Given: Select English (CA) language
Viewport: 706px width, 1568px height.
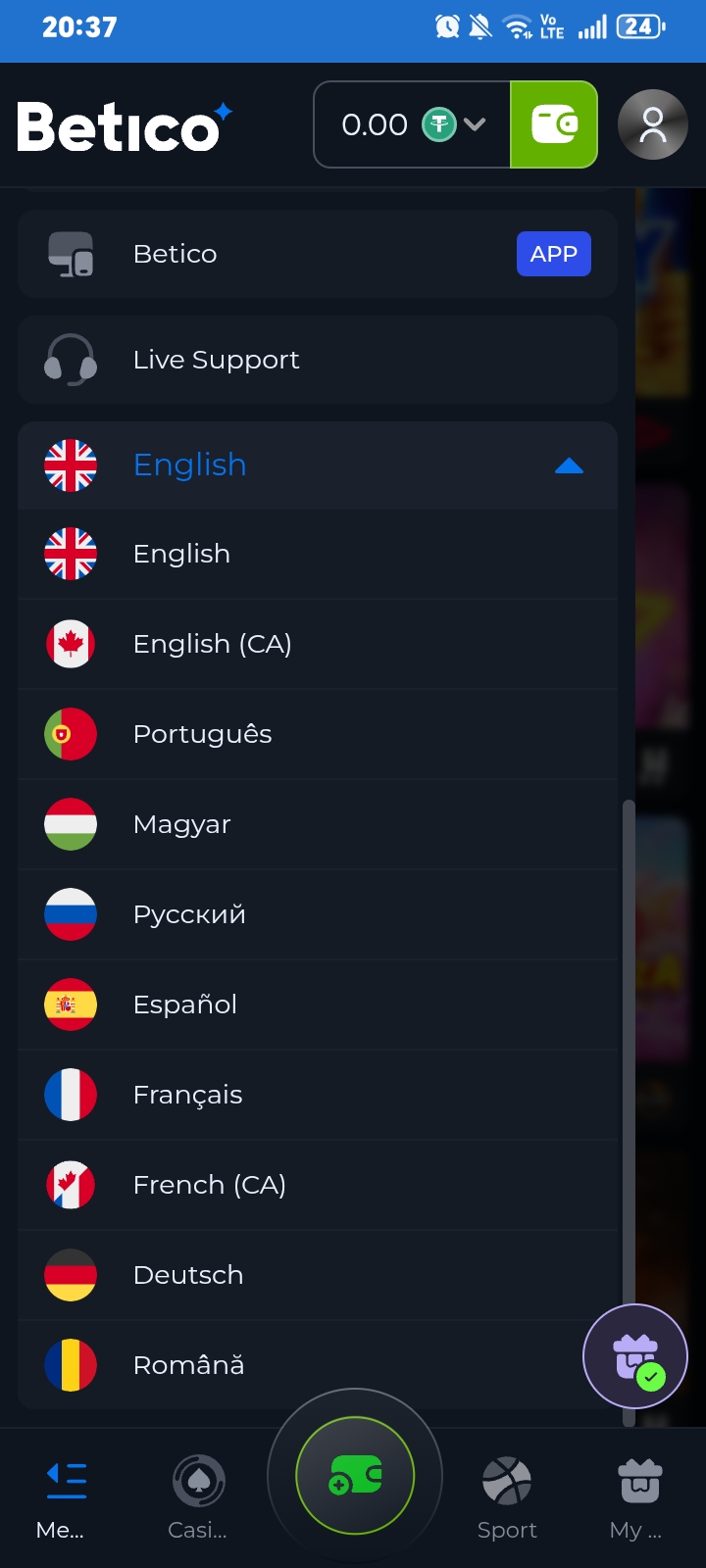Looking at the screenshot, I should [x=318, y=644].
